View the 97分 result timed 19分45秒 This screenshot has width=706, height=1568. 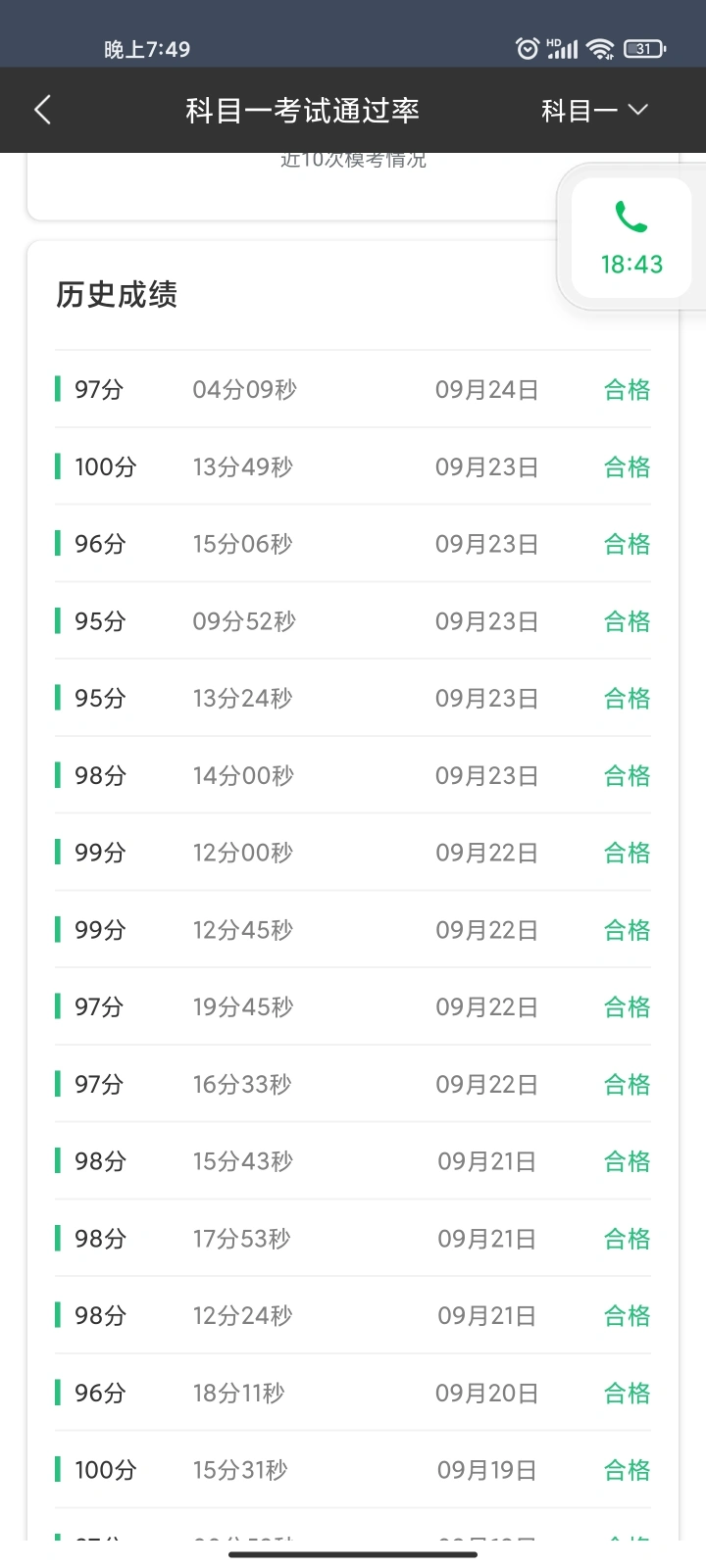[x=353, y=1006]
